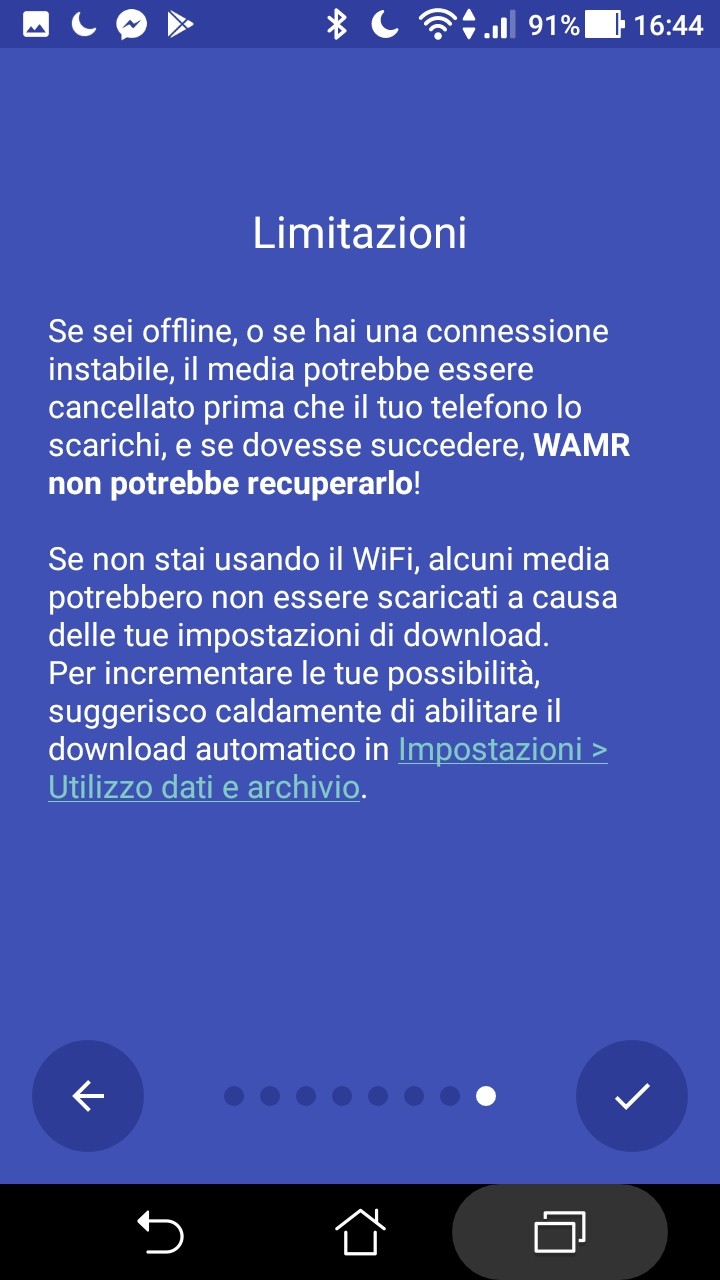
Task: Go to the home screen
Action: tap(360, 1231)
